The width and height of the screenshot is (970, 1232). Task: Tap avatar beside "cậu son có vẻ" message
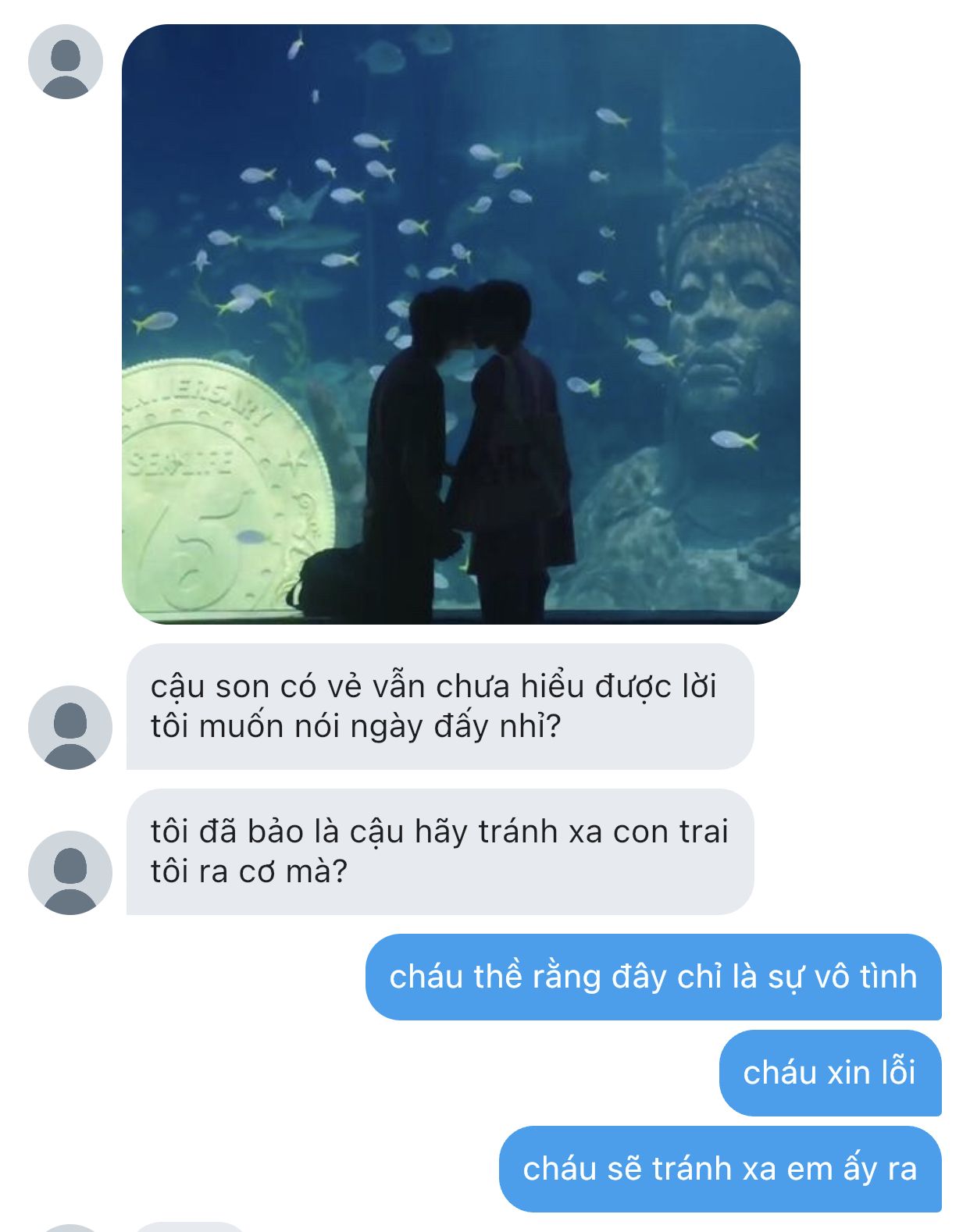[70, 727]
